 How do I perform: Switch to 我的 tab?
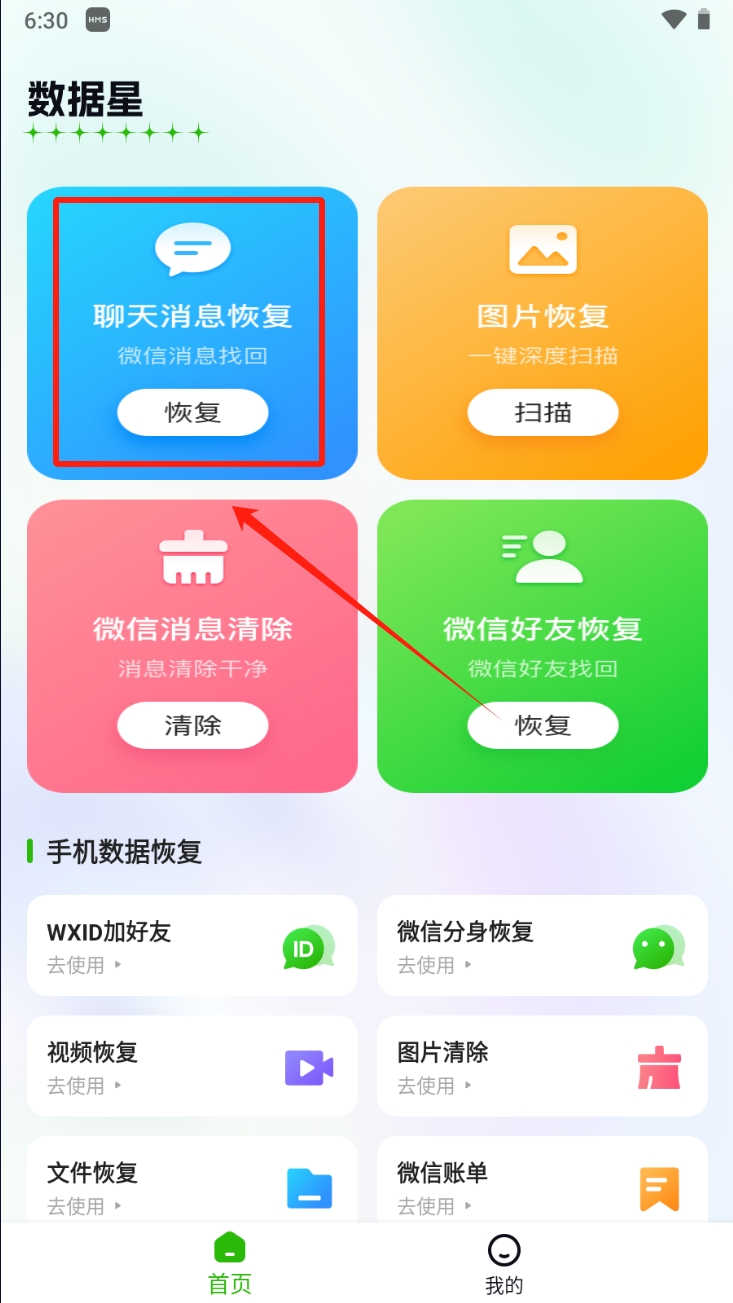pyautogui.click(x=504, y=1263)
